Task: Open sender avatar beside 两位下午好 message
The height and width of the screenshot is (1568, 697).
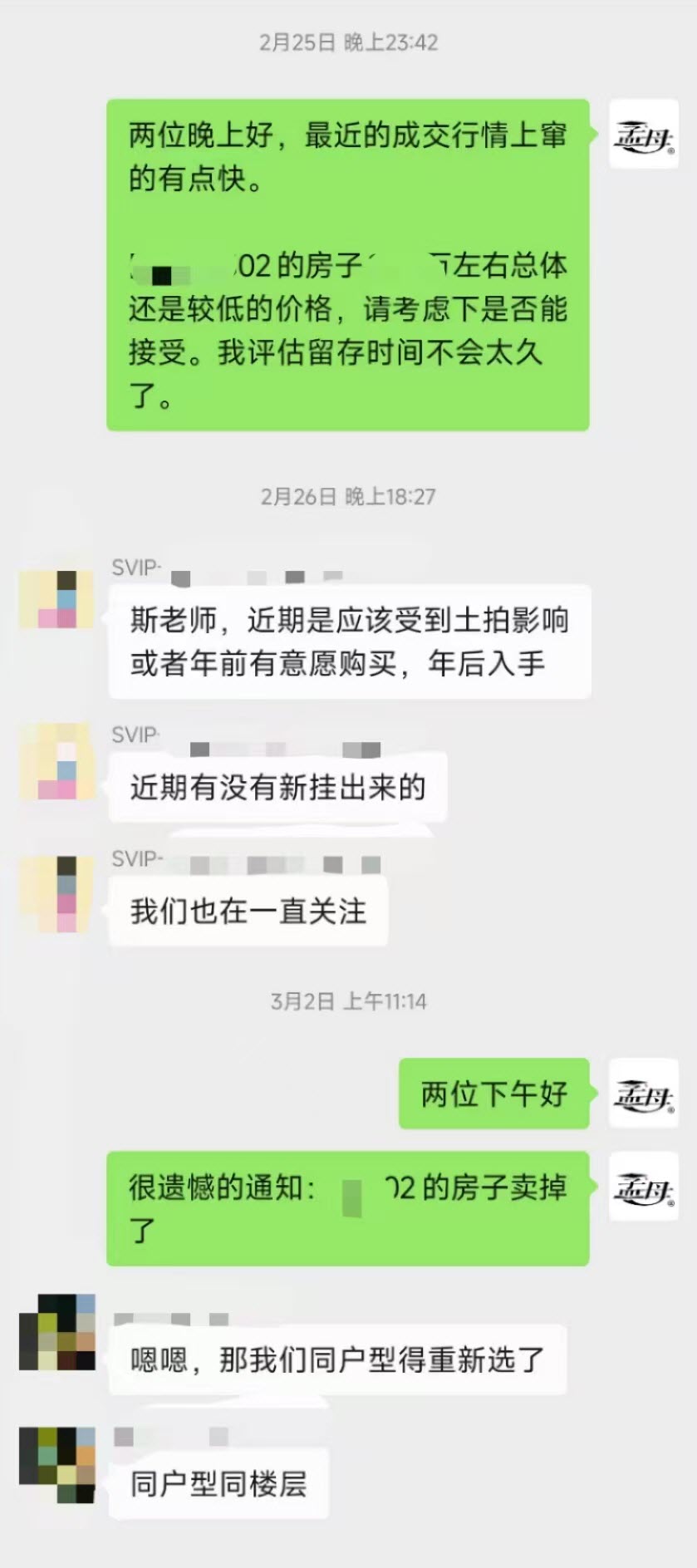Action: 643,1094
